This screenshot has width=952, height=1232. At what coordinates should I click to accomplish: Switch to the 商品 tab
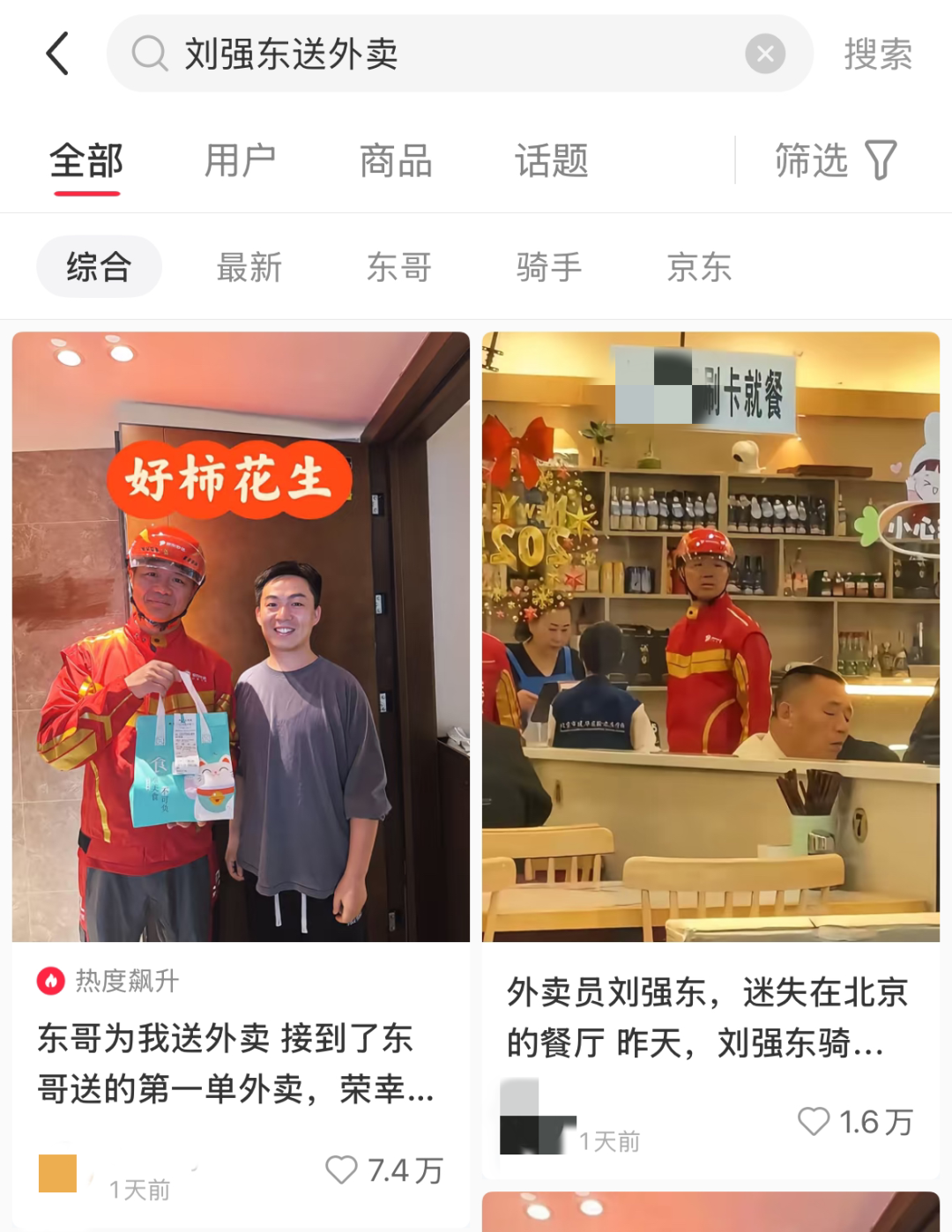pyautogui.click(x=396, y=161)
